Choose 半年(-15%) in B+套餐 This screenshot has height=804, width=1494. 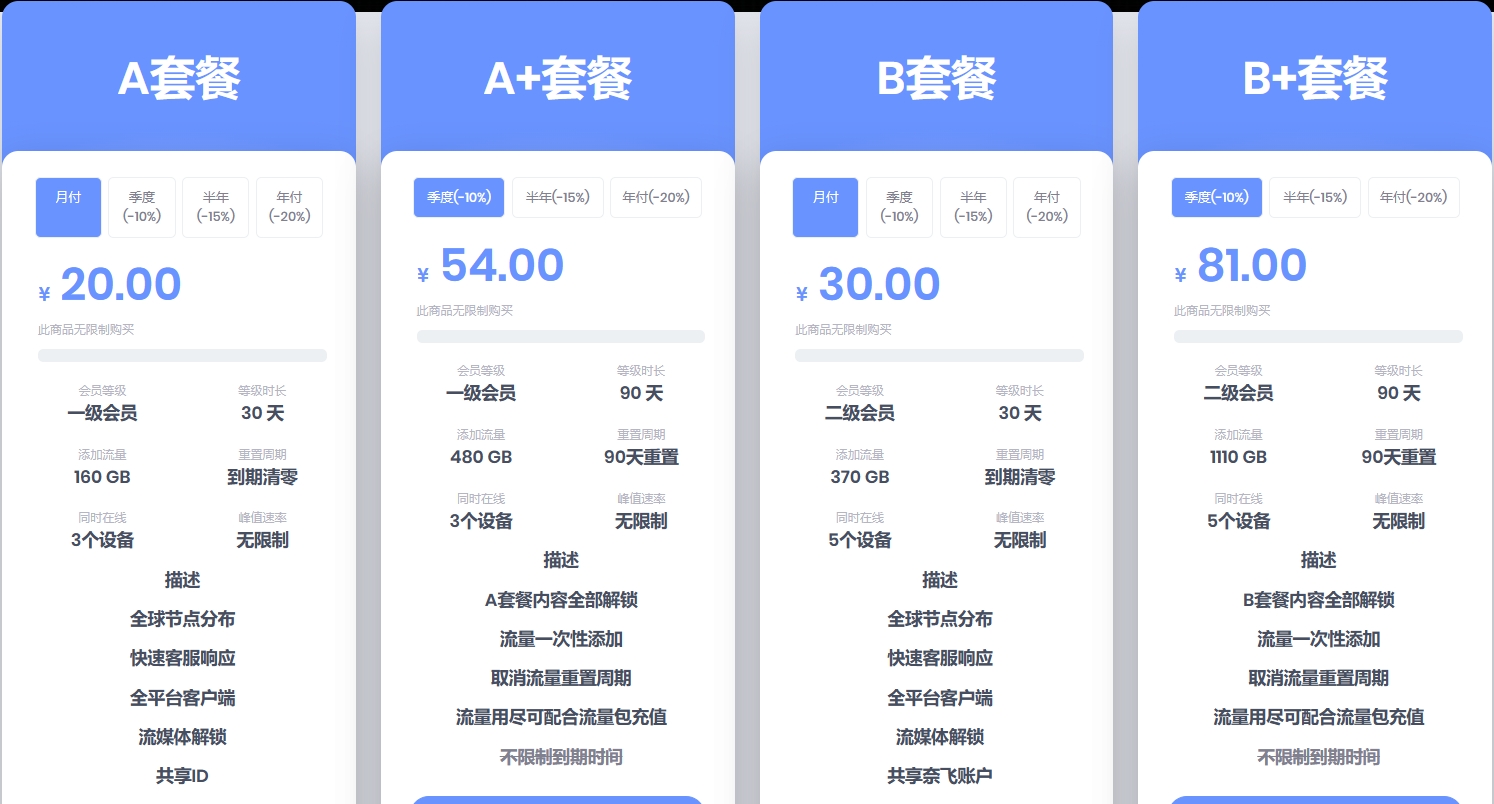coord(1314,197)
